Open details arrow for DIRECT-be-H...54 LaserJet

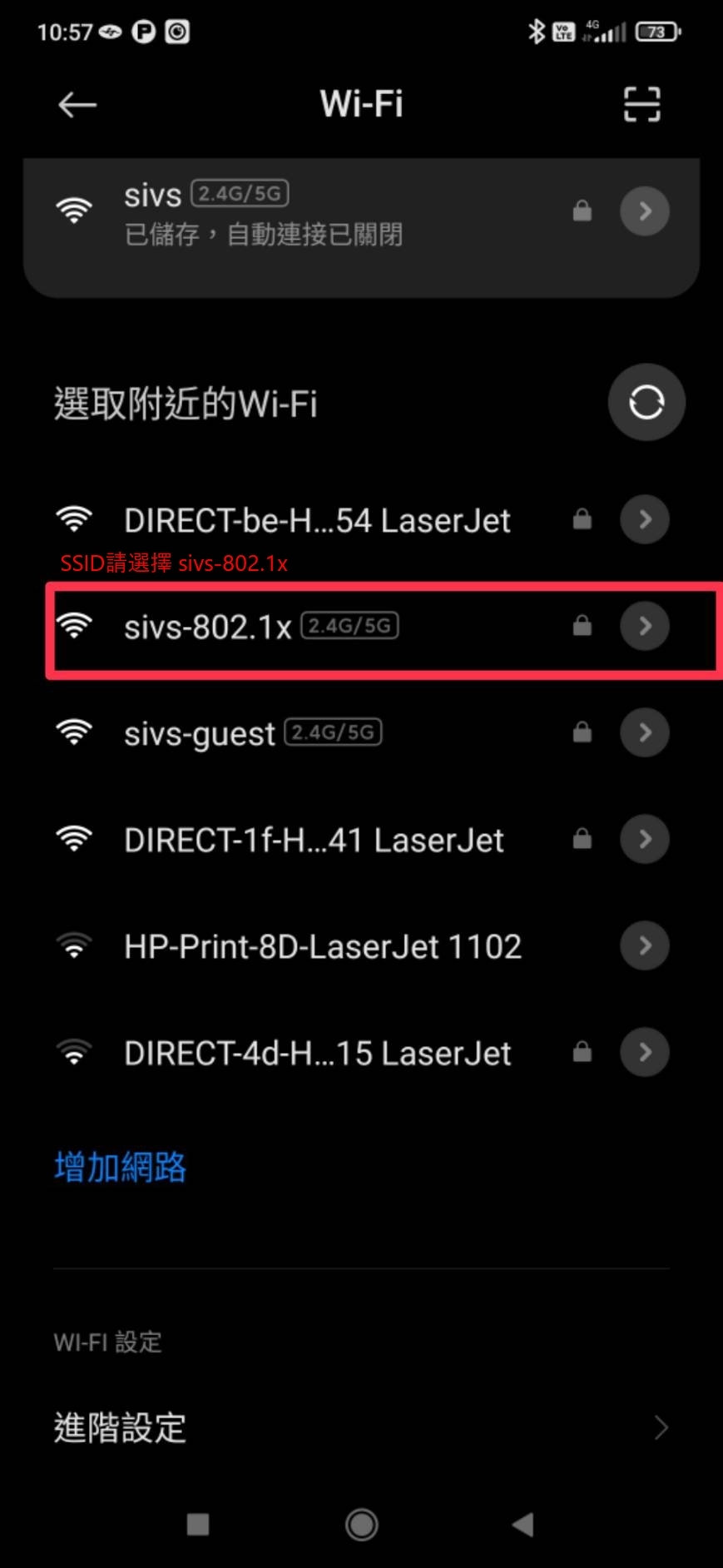645,519
